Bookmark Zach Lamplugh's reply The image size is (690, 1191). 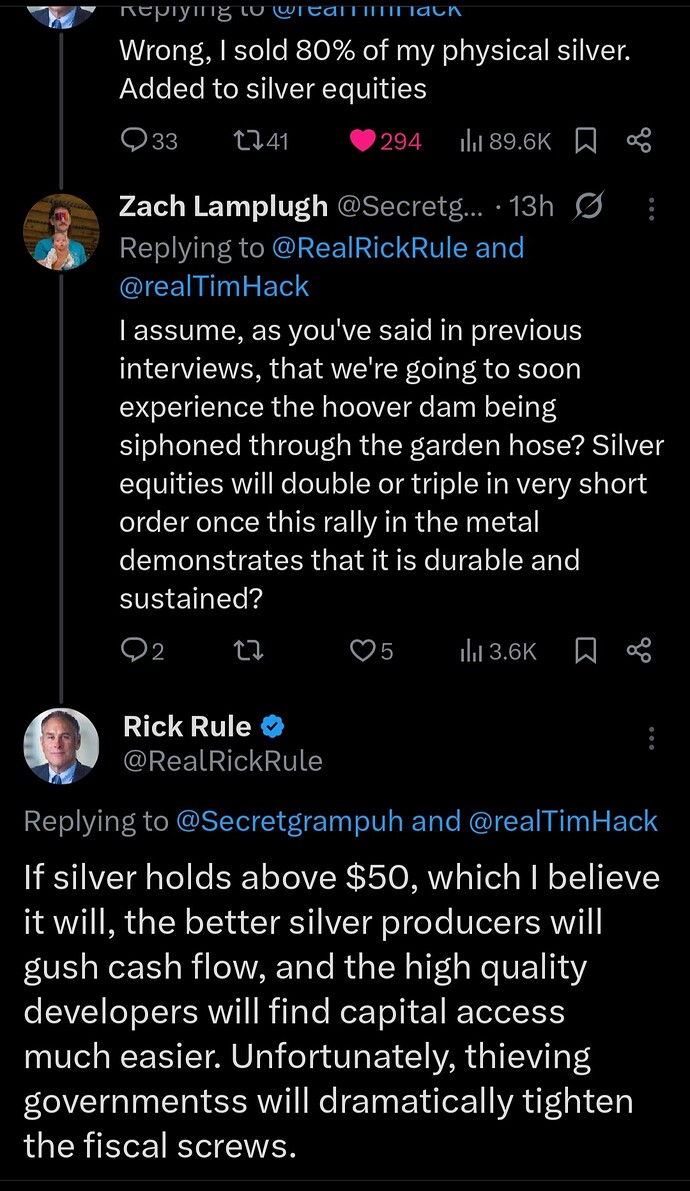click(x=586, y=651)
